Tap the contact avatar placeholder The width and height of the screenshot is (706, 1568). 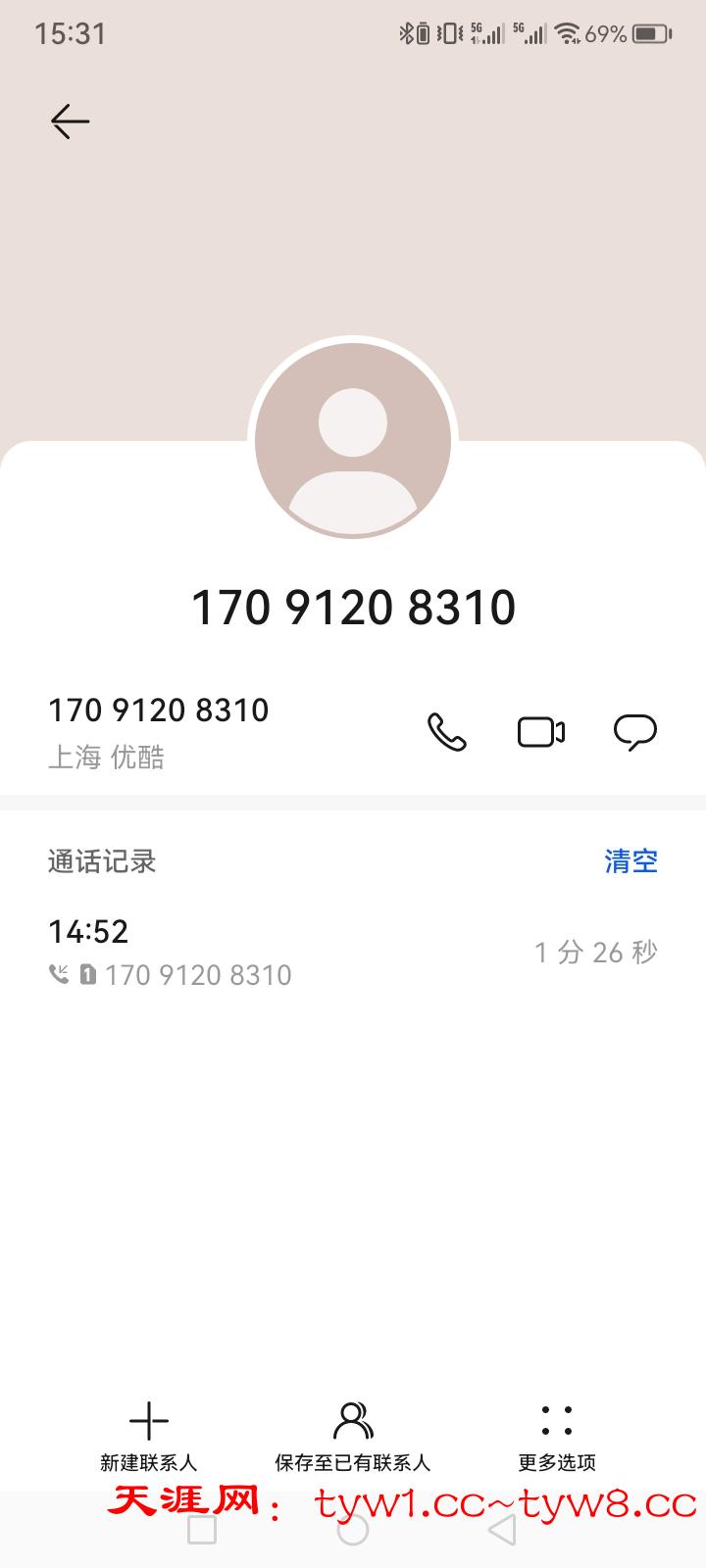[x=353, y=441]
